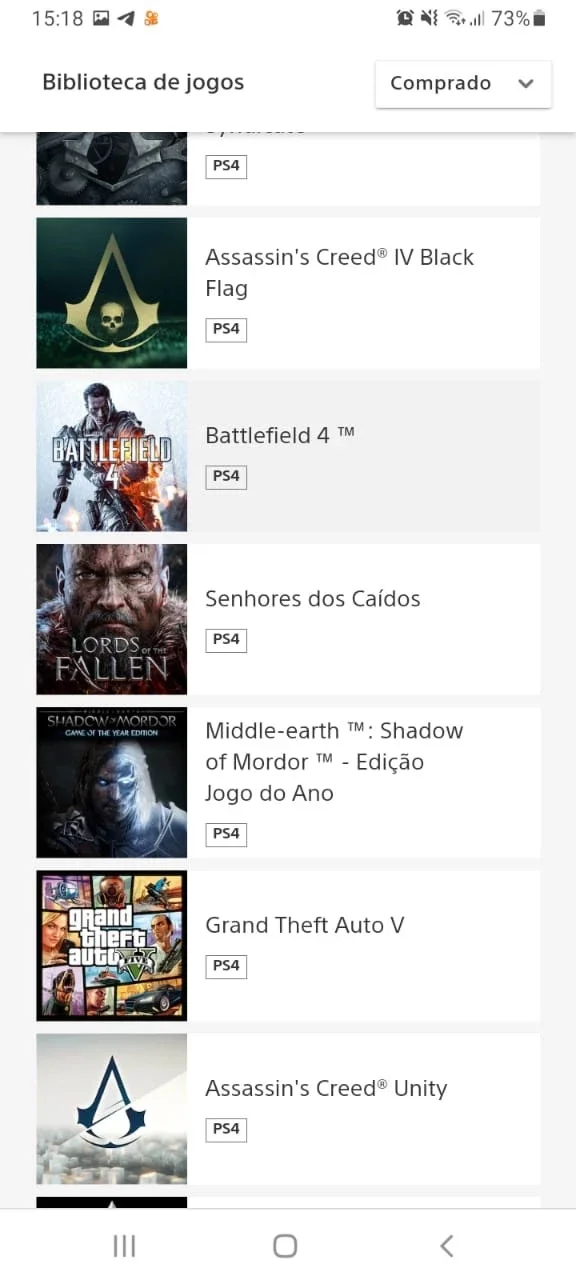
Task: Open the Battlefield 4 entry
Action: (x=288, y=456)
